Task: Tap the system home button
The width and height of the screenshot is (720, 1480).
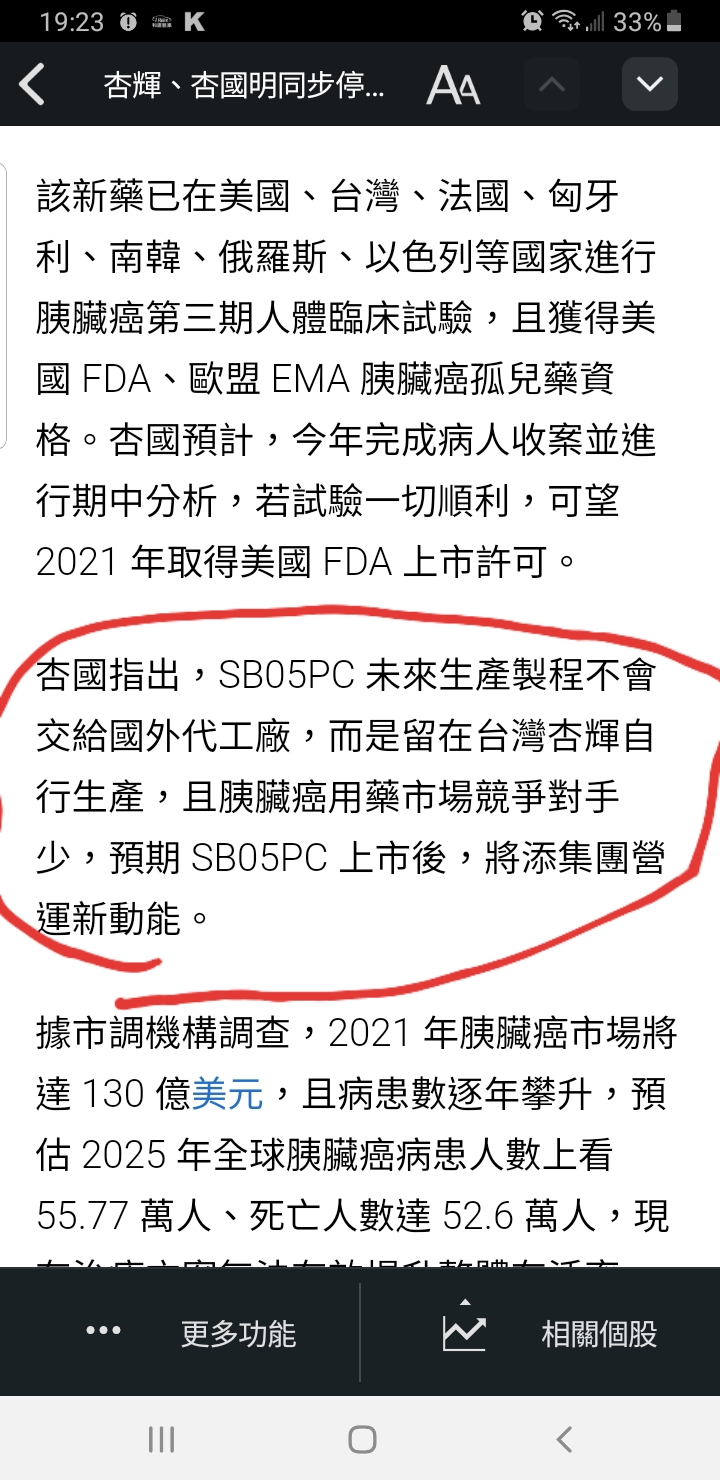Action: tap(362, 1439)
